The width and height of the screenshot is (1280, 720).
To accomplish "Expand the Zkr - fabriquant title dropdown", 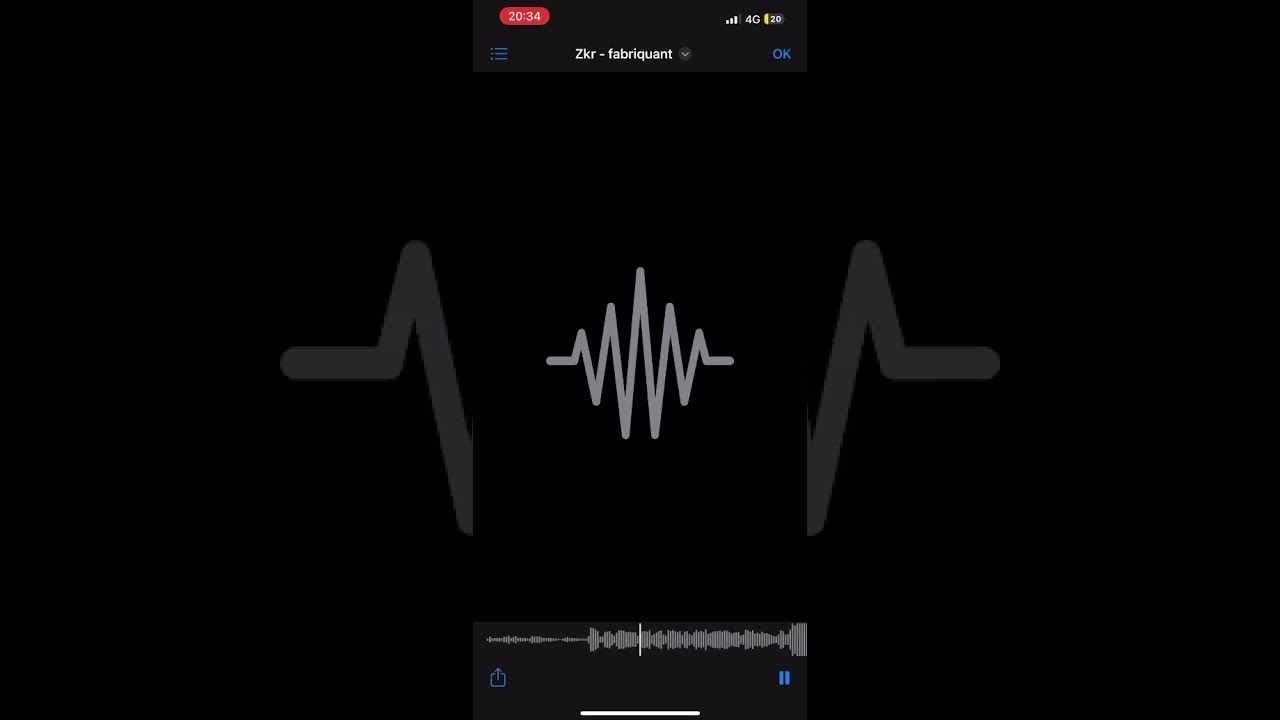I will [x=685, y=54].
